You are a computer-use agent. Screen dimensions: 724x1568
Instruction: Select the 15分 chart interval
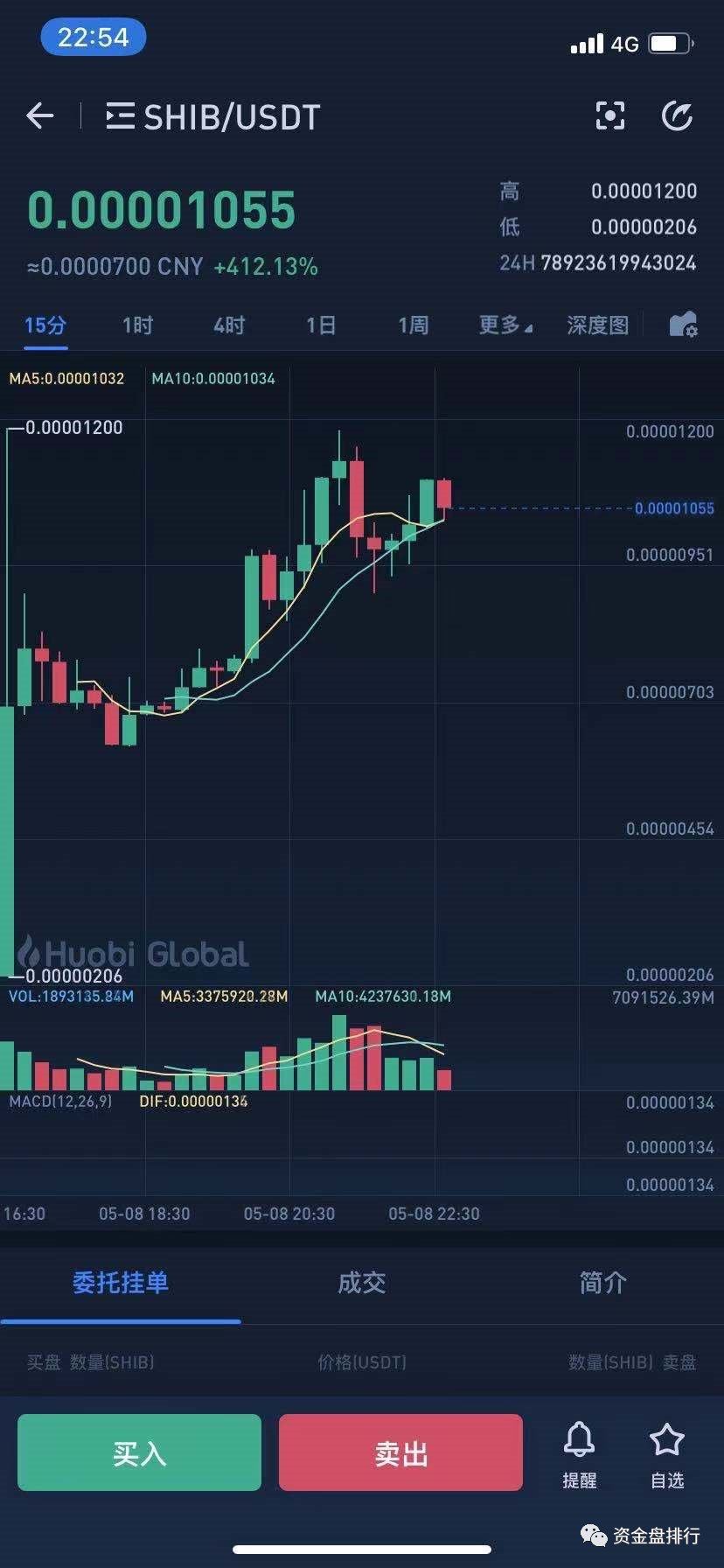(45, 325)
